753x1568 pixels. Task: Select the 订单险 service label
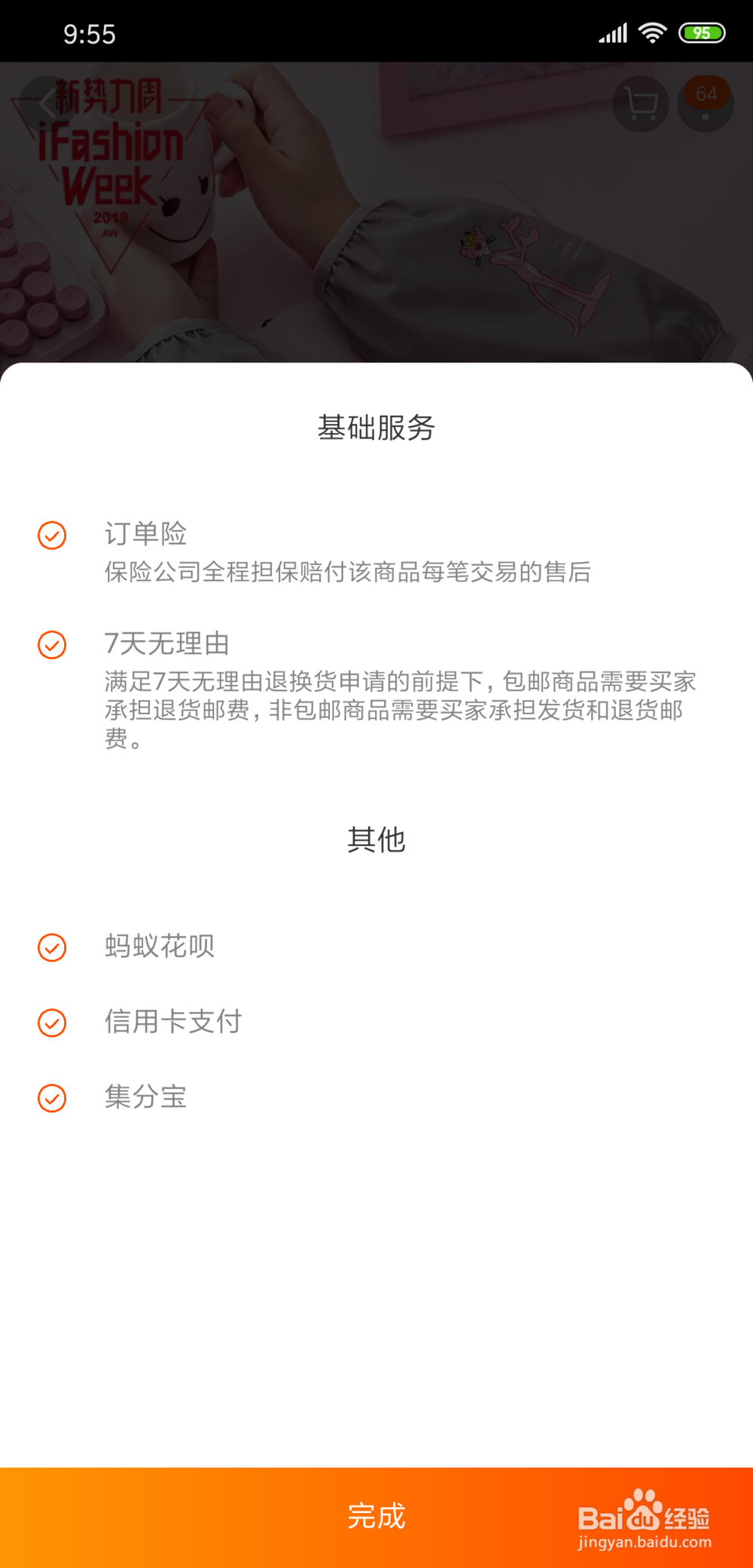click(x=148, y=535)
